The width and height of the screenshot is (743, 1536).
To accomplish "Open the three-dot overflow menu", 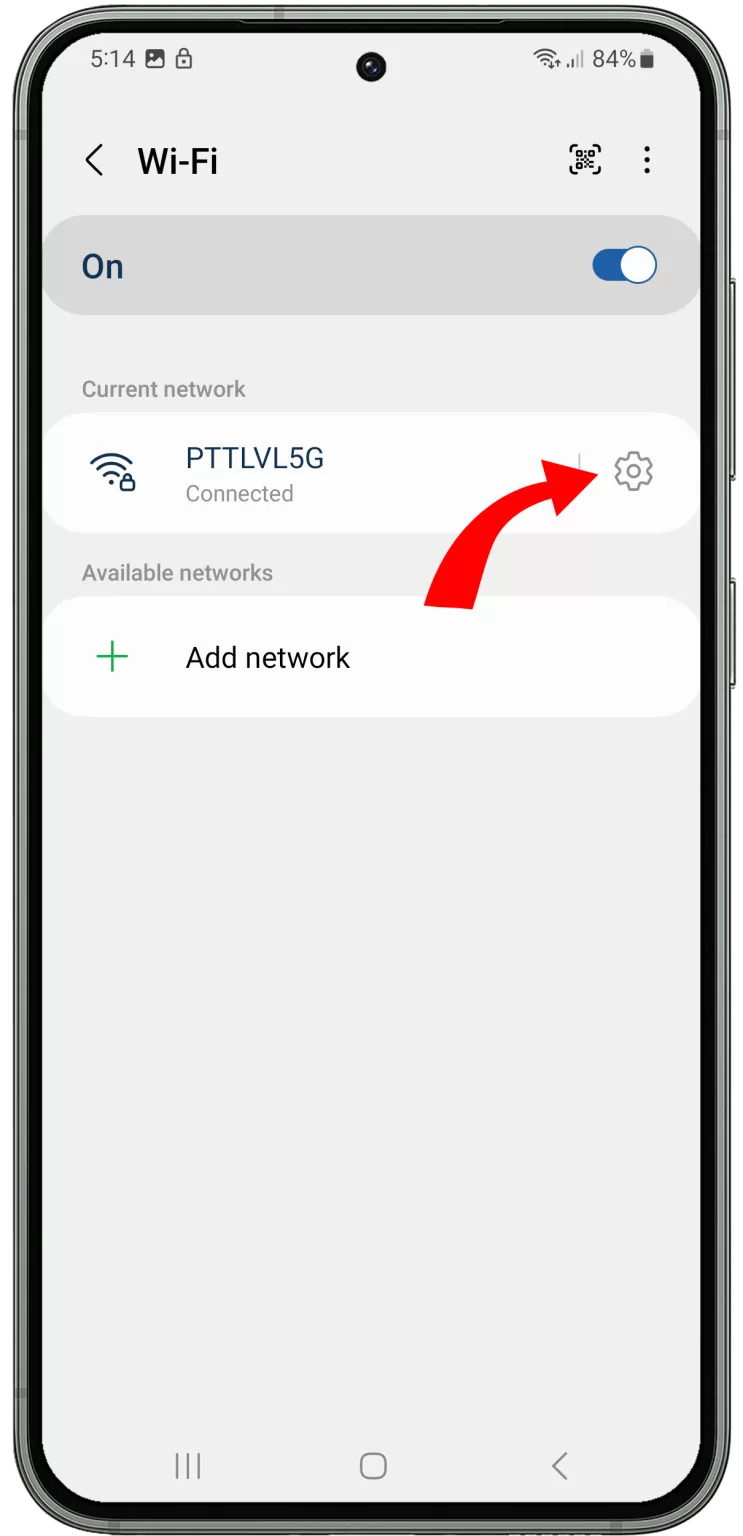I will point(647,159).
